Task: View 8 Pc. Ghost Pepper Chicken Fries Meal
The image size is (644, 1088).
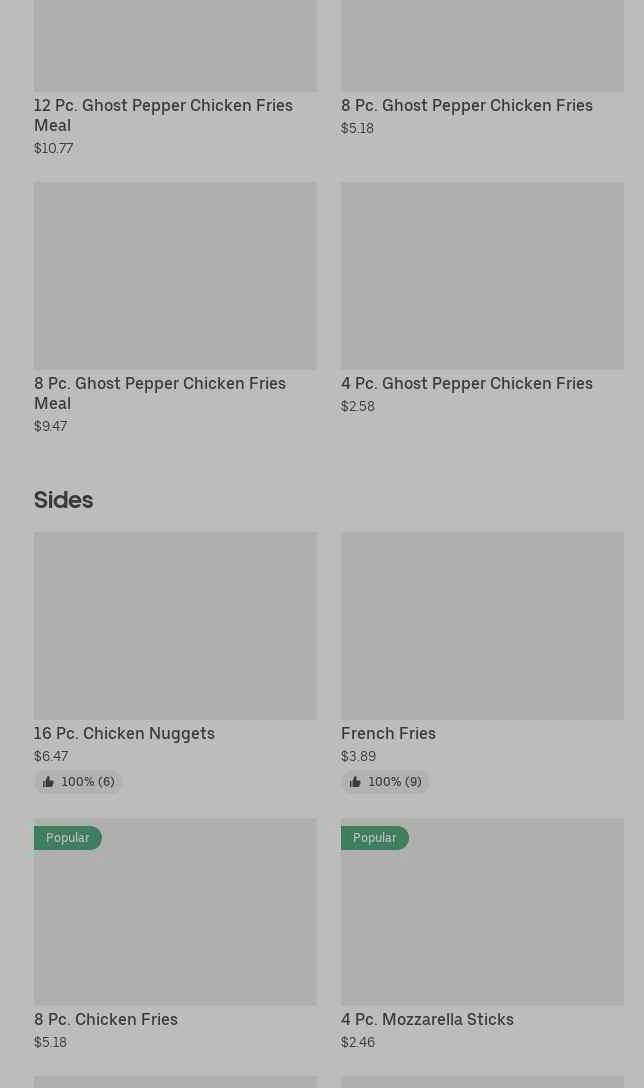Action: (160, 392)
